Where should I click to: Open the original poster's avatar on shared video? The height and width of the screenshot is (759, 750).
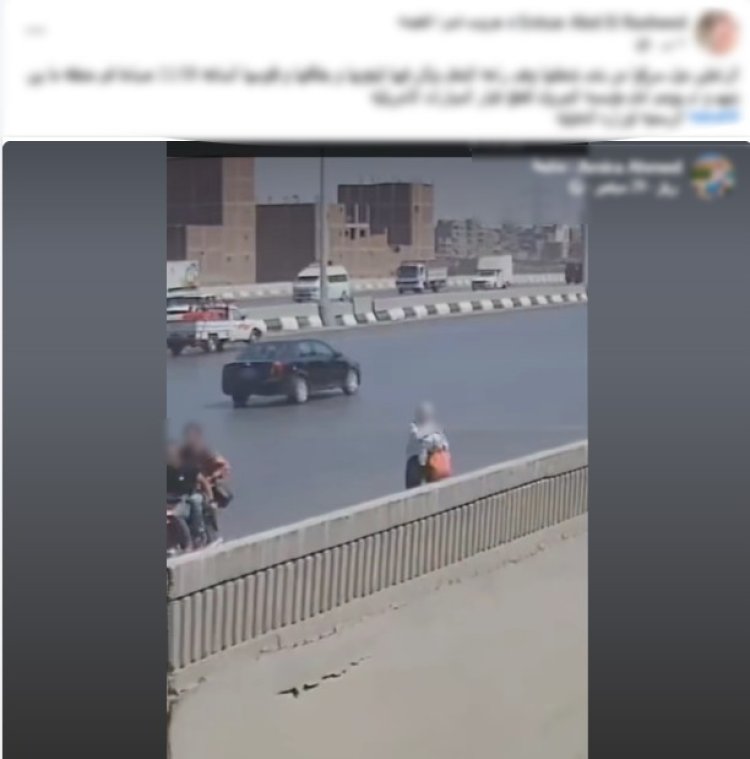tap(712, 175)
